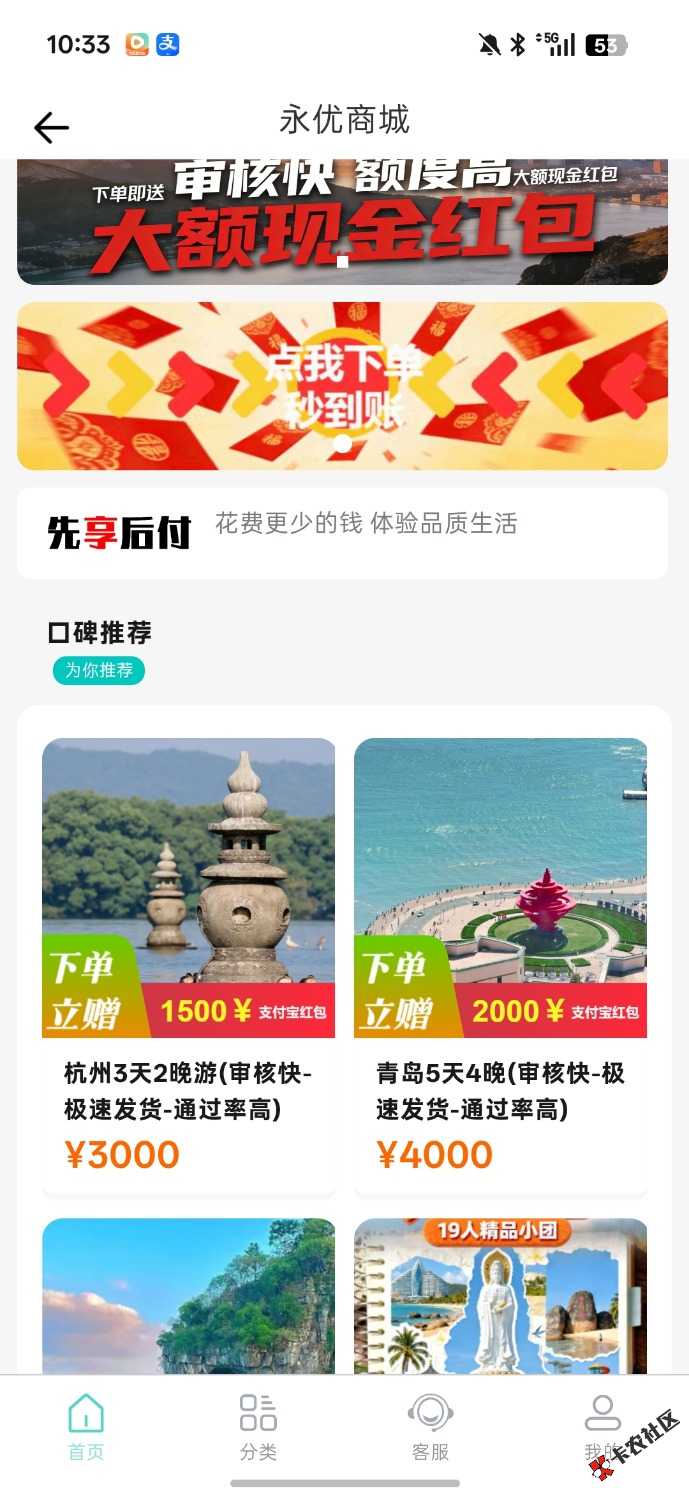Tap the 点我下单 秒到账 red packet banner
The image size is (689, 1500).
coord(342,386)
